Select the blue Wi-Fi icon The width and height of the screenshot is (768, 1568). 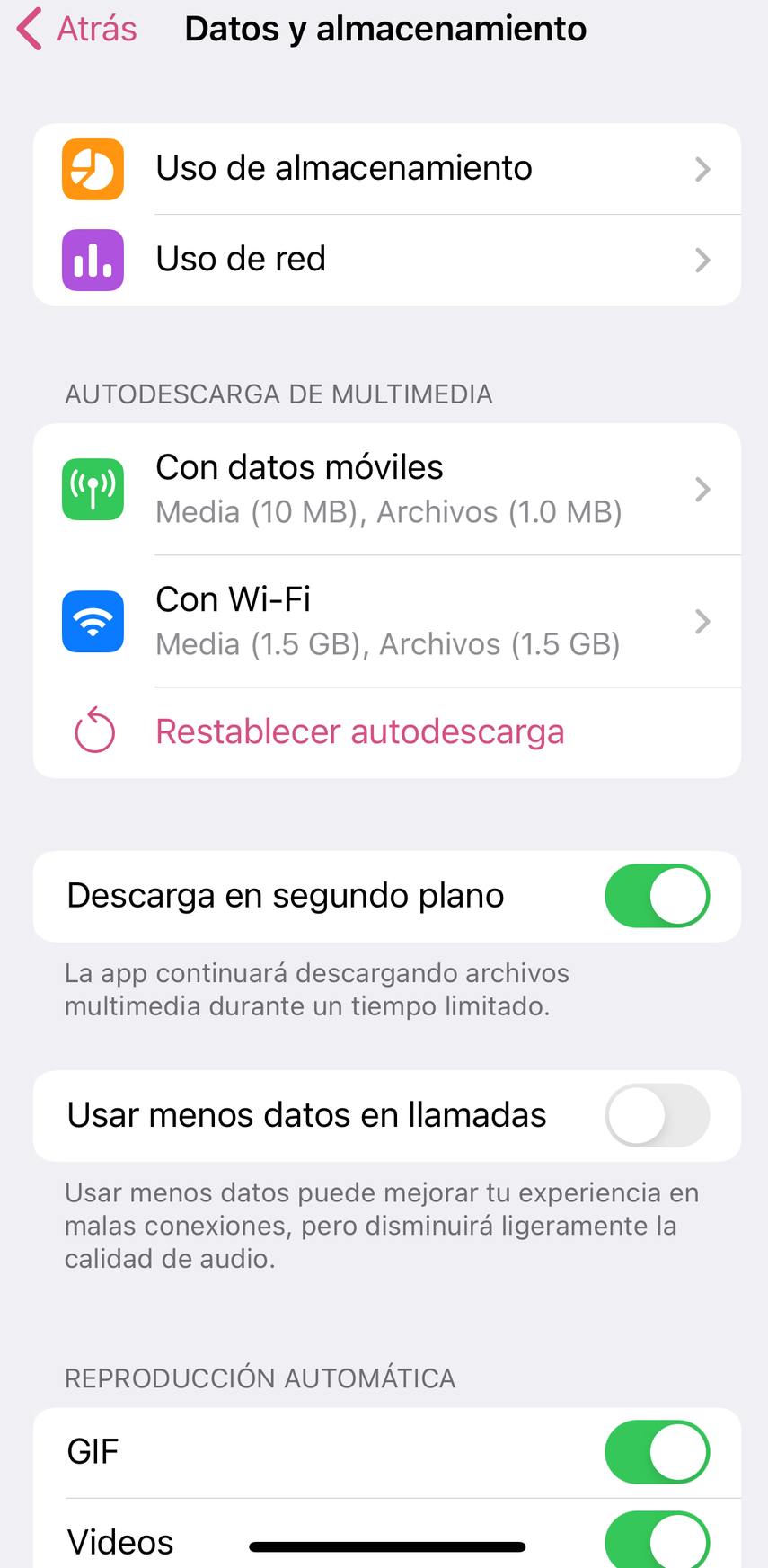pos(93,621)
